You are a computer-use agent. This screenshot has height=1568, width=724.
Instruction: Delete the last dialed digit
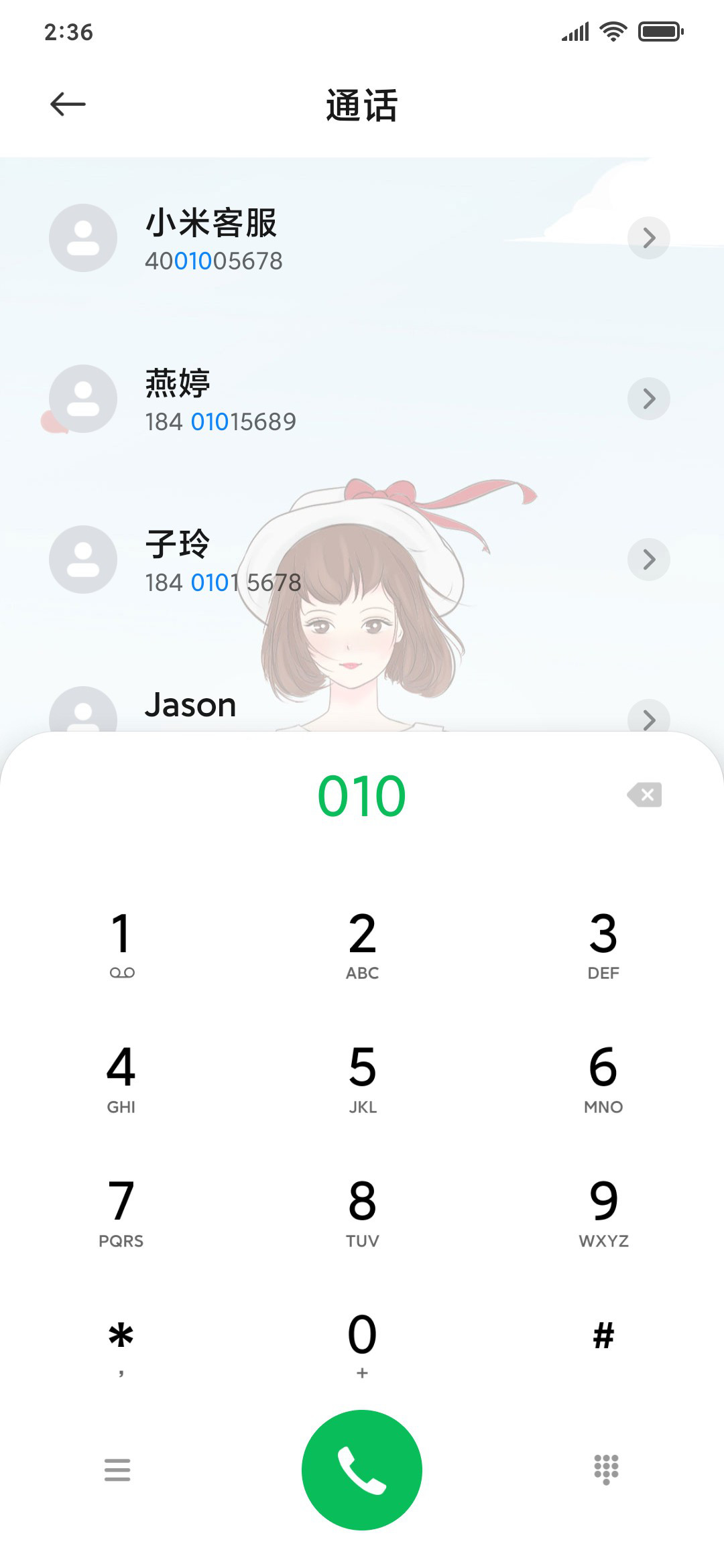click(x=644, y=795)
